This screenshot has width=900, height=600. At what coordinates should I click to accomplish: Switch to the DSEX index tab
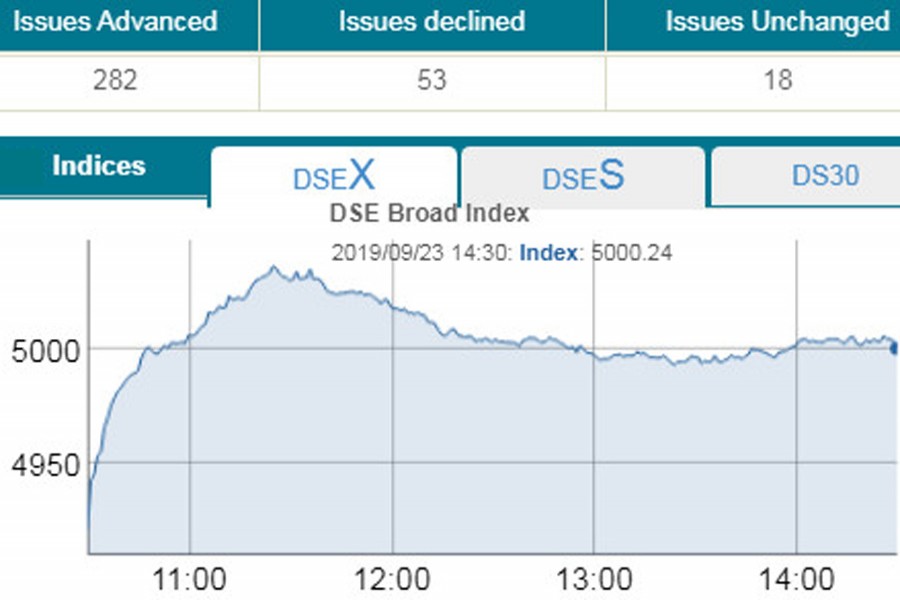click(333, 177)
